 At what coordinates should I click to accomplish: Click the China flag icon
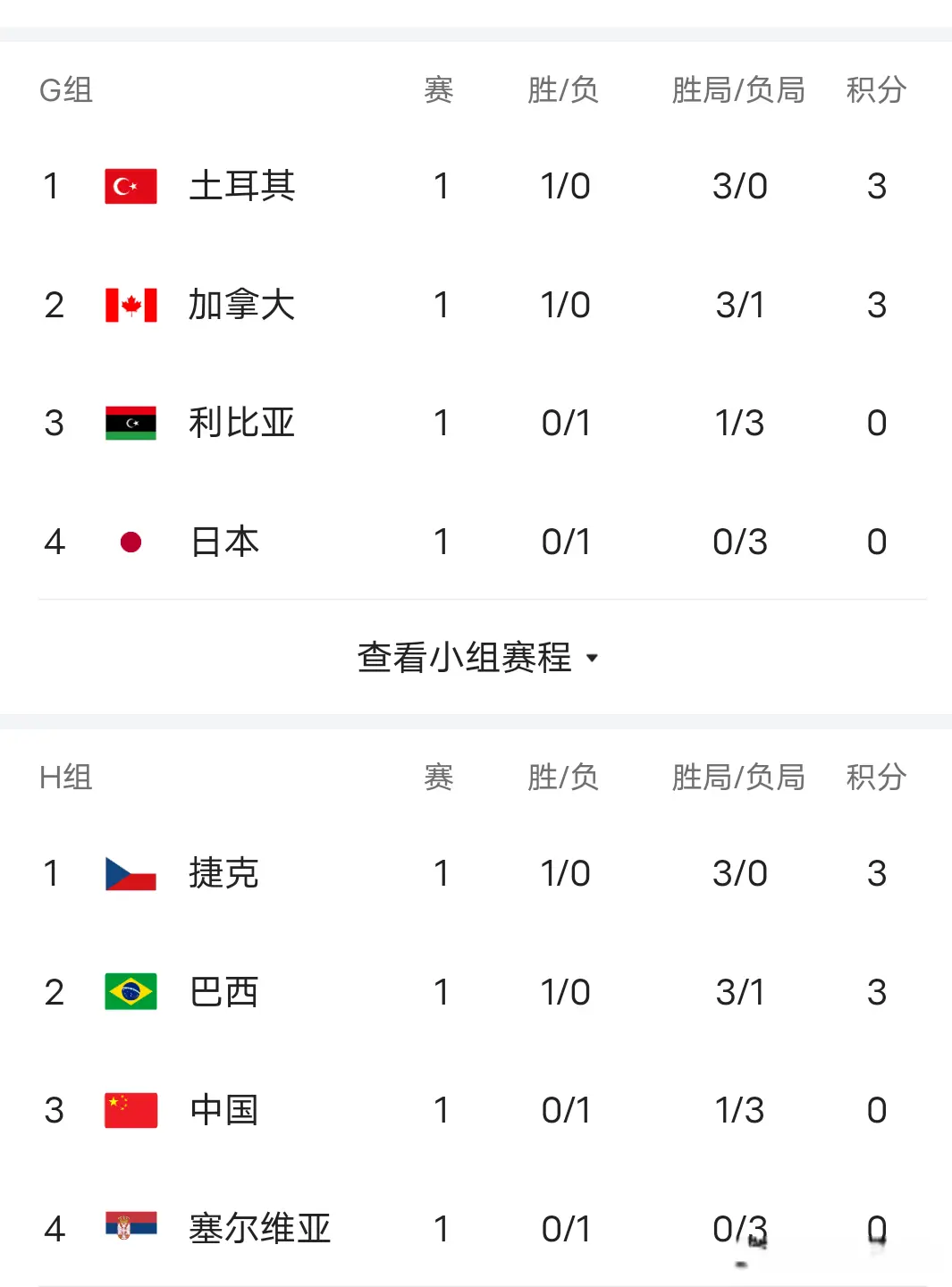[130, 1110]
